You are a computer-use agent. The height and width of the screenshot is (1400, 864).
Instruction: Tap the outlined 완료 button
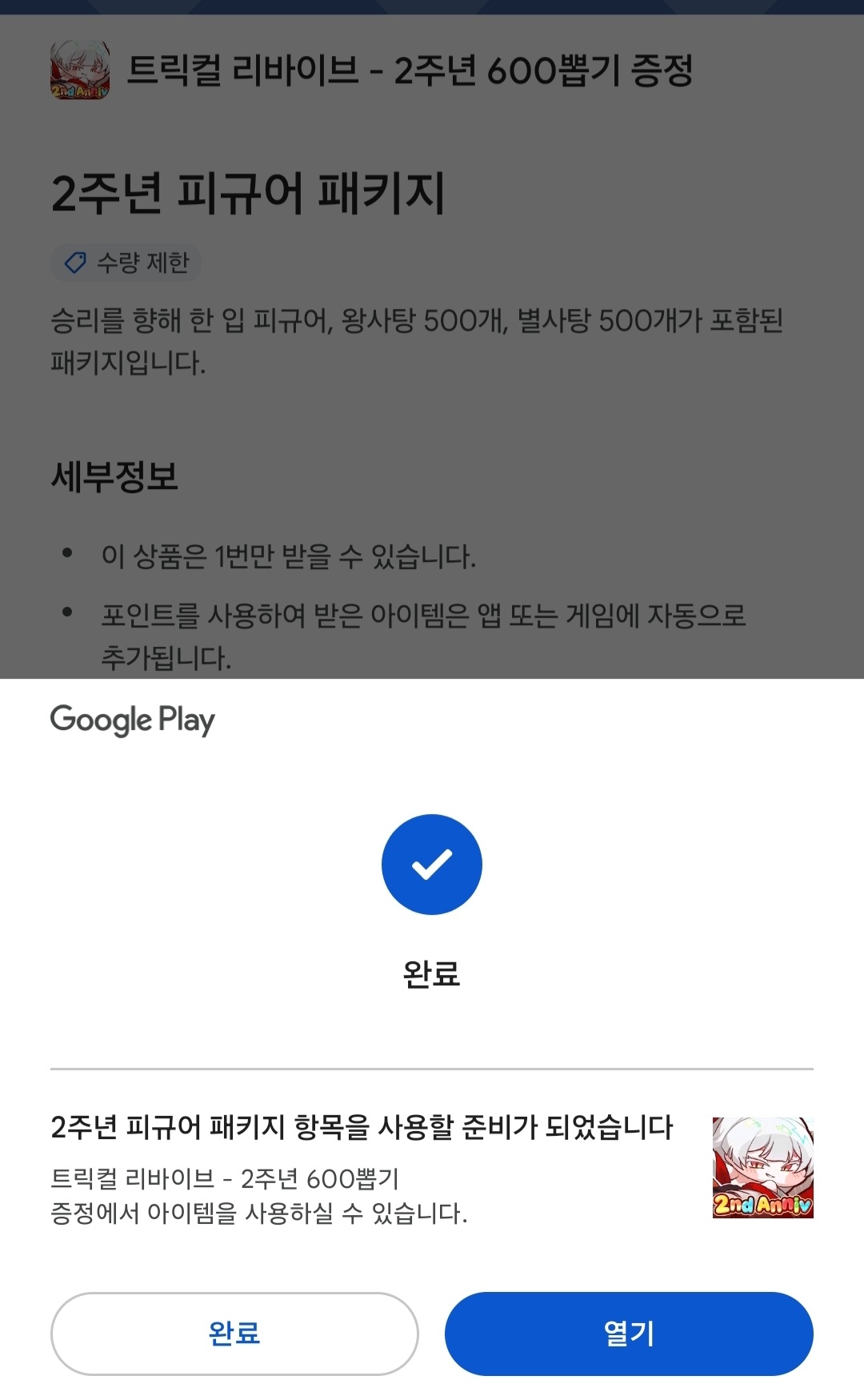pos(234,1334)
